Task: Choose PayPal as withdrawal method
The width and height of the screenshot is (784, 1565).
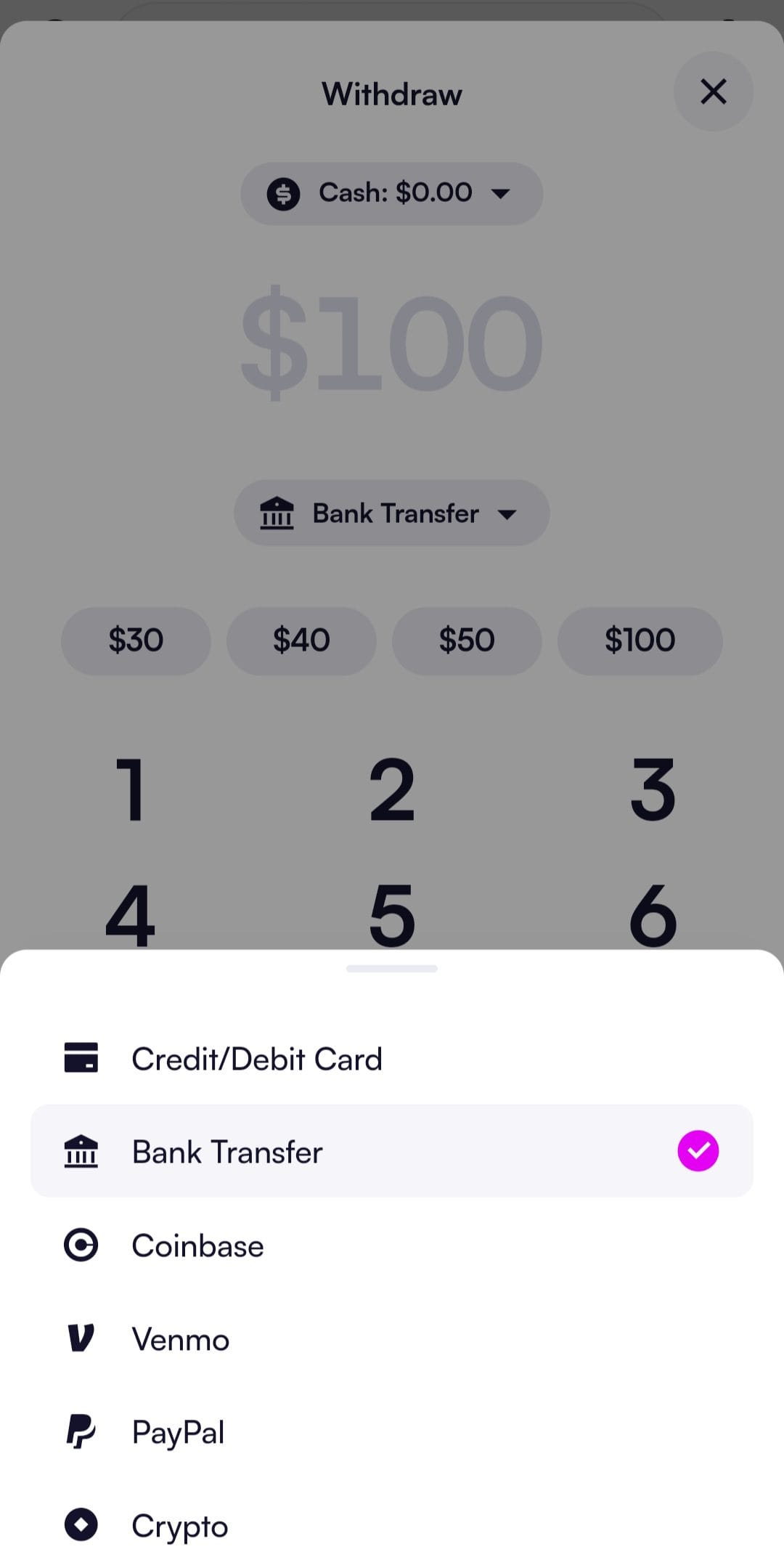Action: click(178, 1431)
